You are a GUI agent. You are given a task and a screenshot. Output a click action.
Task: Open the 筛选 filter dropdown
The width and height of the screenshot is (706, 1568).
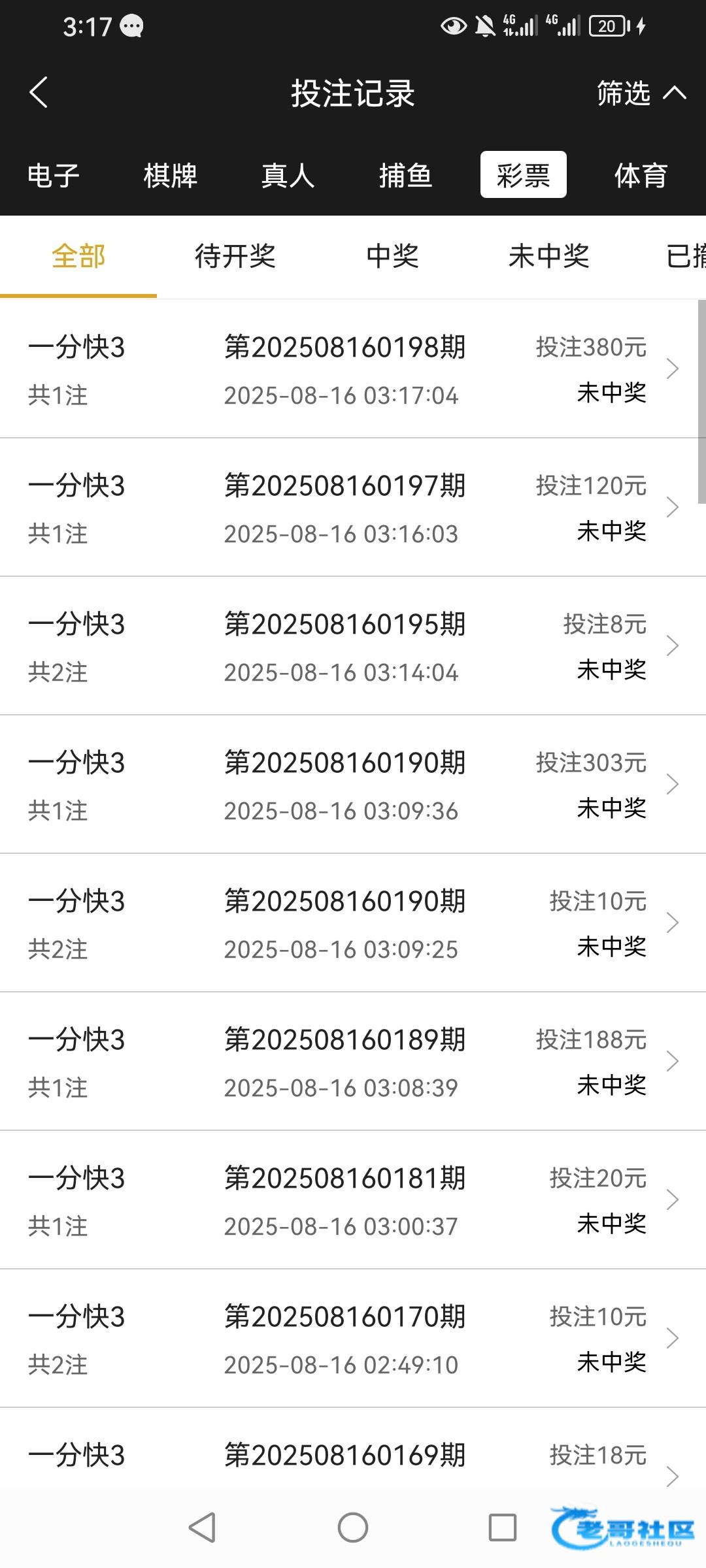pyautogui.click(x=641, y=93)
